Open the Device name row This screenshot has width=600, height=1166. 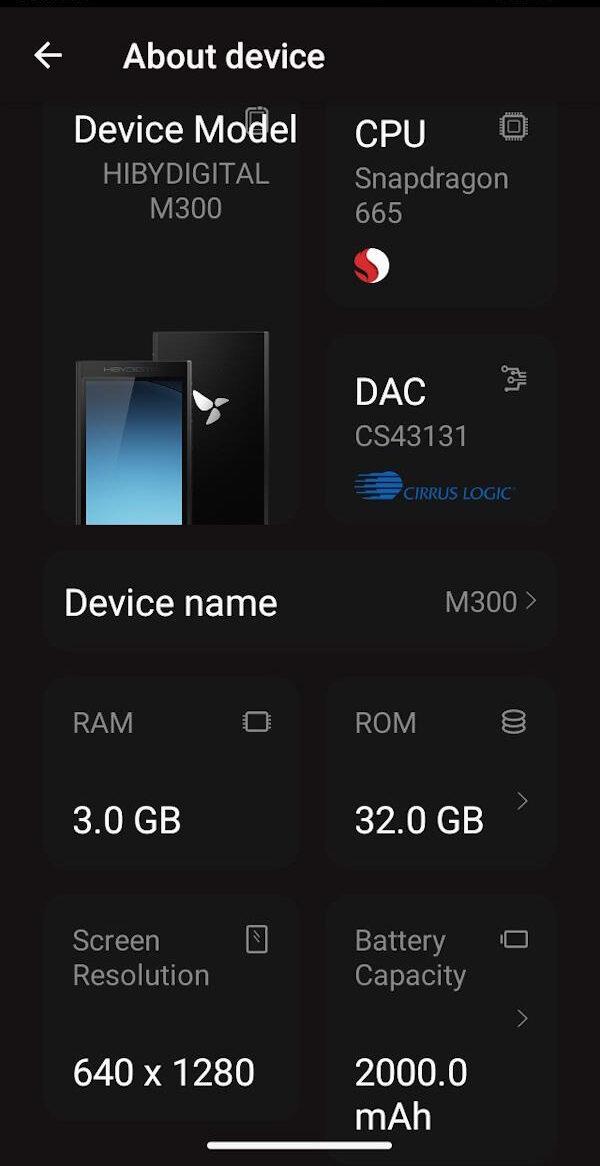point(300,602)
